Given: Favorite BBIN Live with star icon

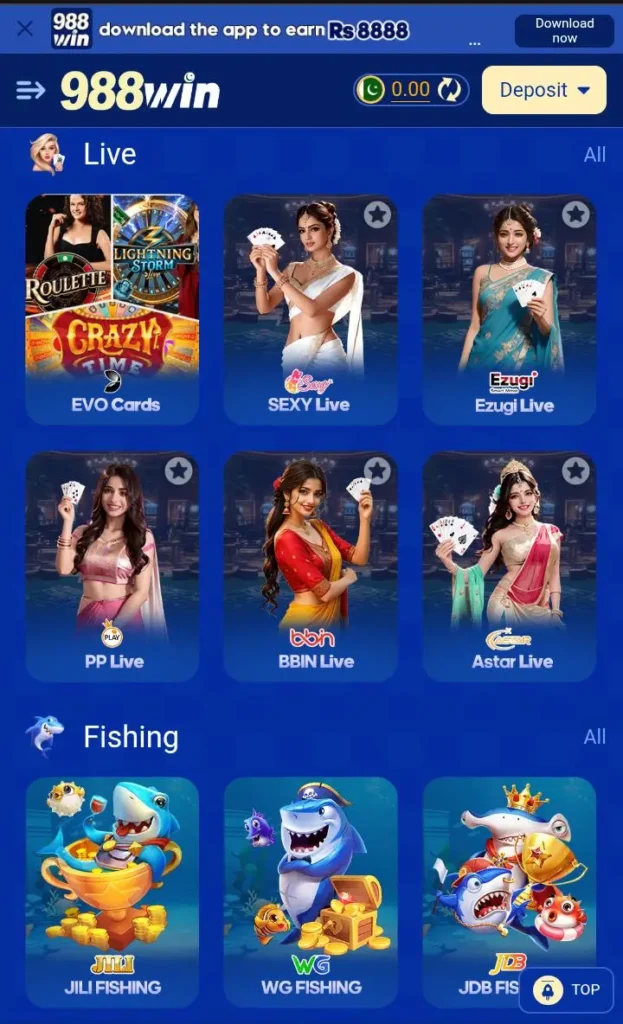Looking at the screenshot, I should pyautogui.click(x=377, y=470).
